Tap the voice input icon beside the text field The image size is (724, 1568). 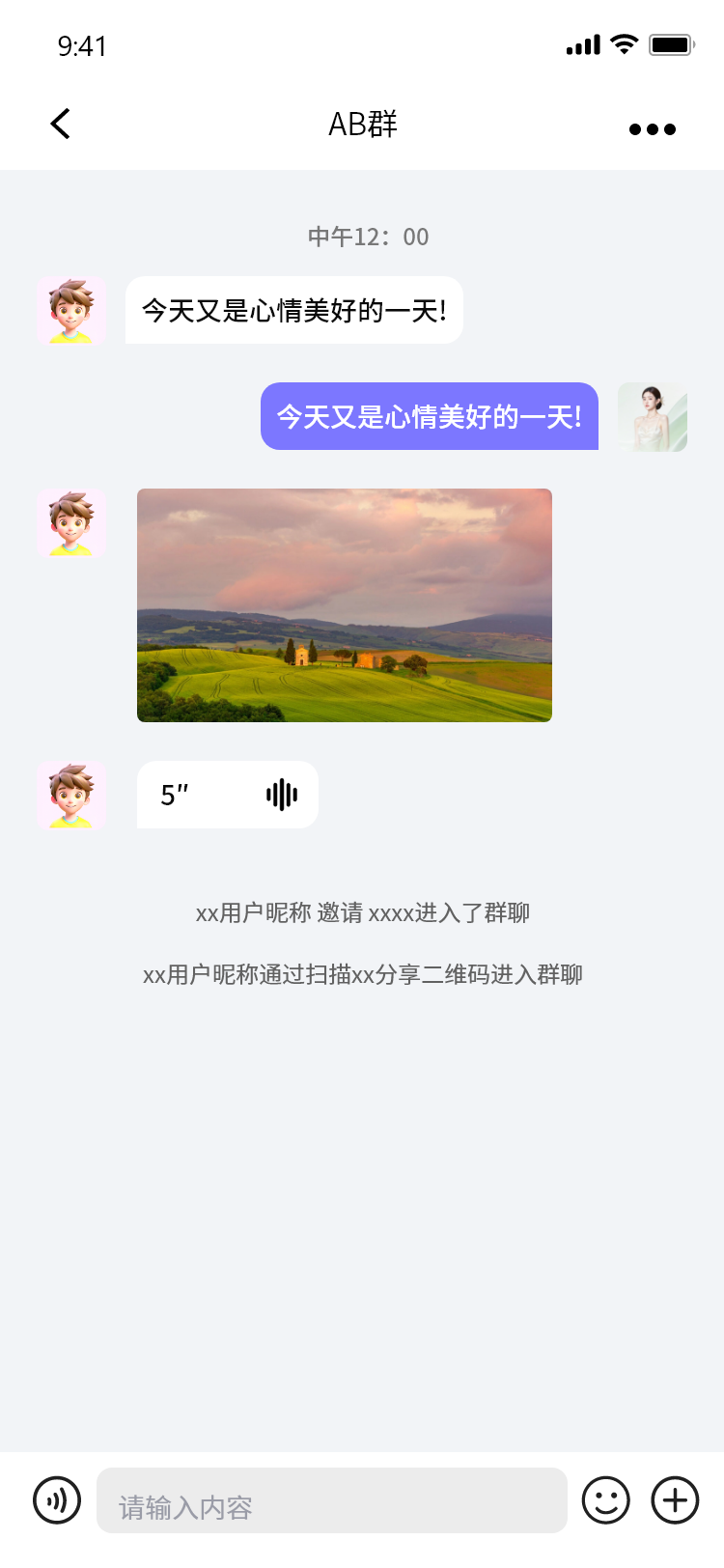tap(56, 1499)
